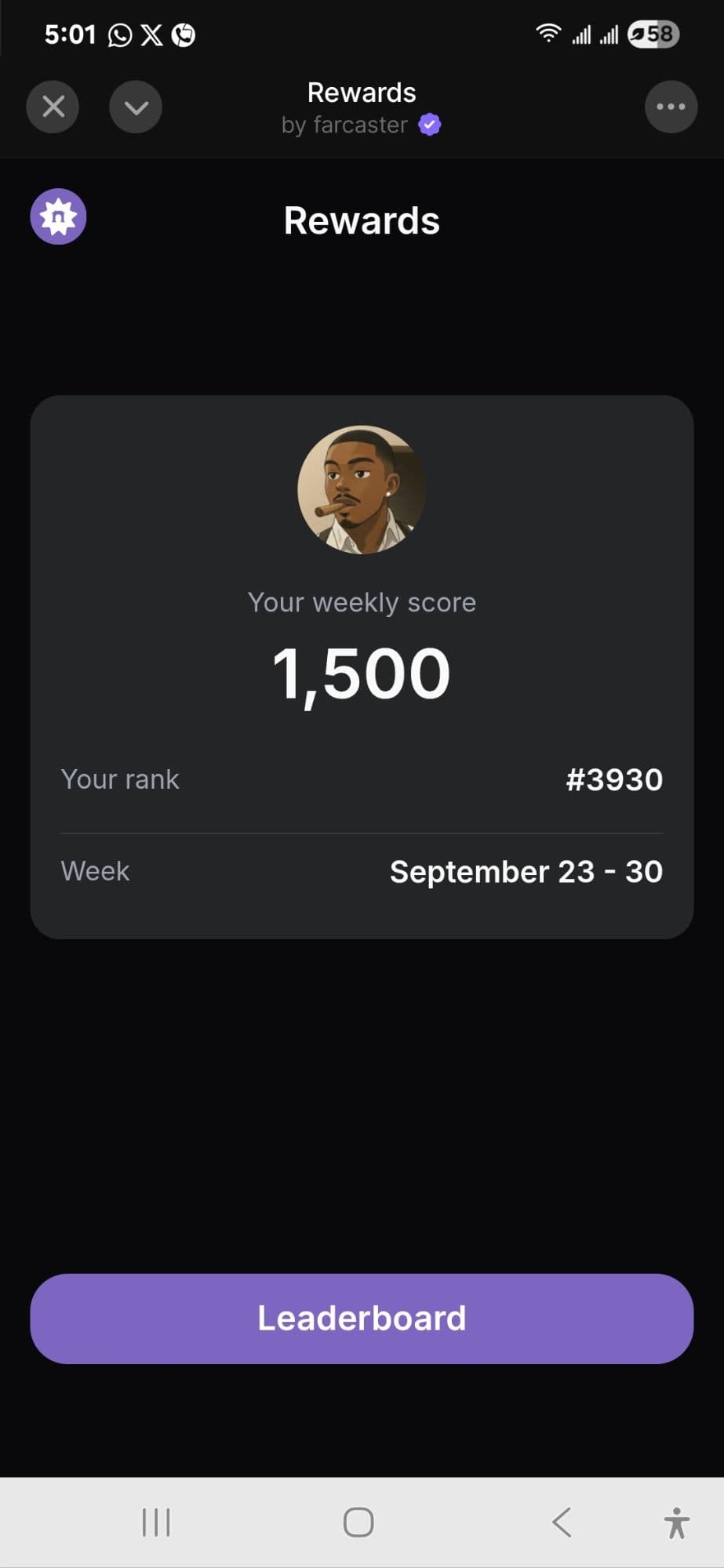Open the three-dot overflow menu
The image size is (724, 1568).
[671, 107]
